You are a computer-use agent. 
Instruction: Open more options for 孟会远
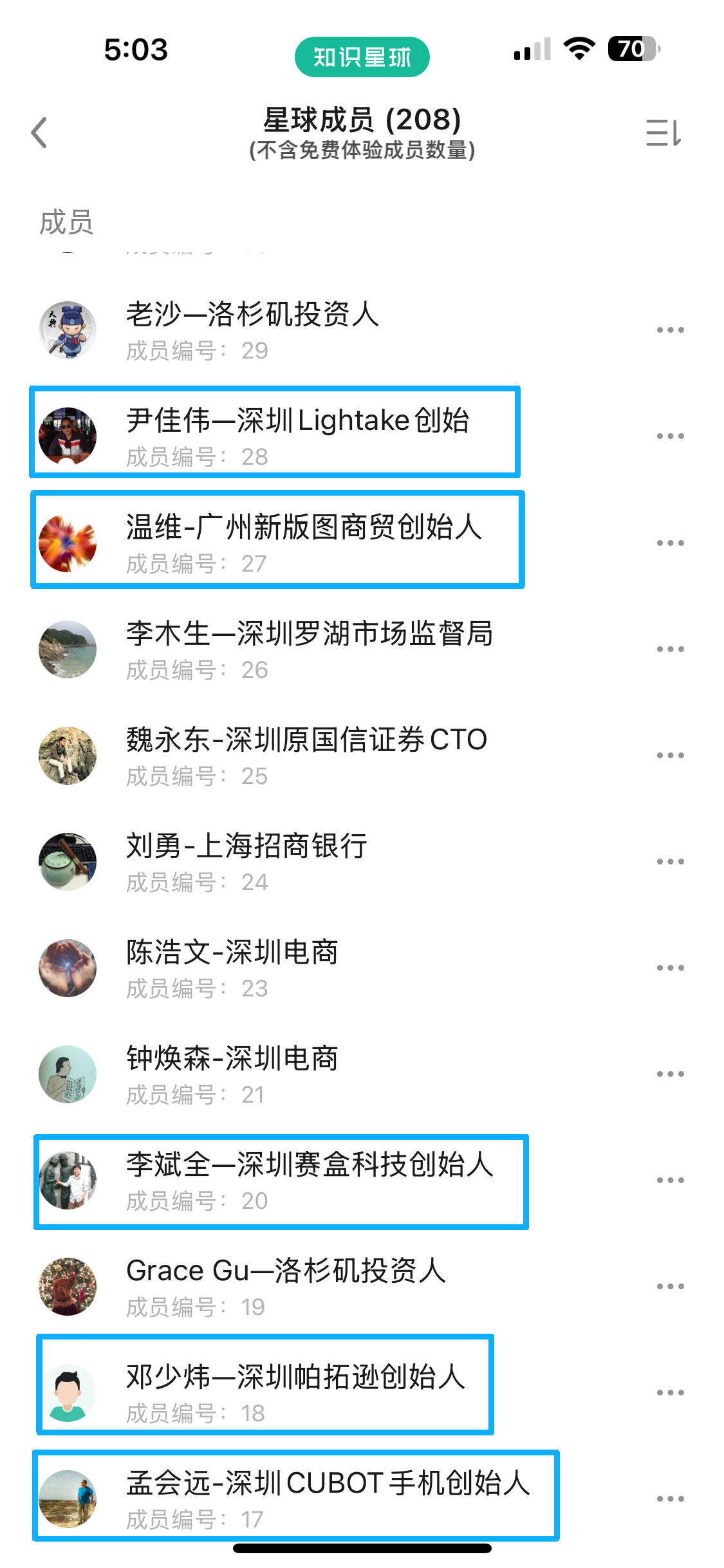point(670,1498)
